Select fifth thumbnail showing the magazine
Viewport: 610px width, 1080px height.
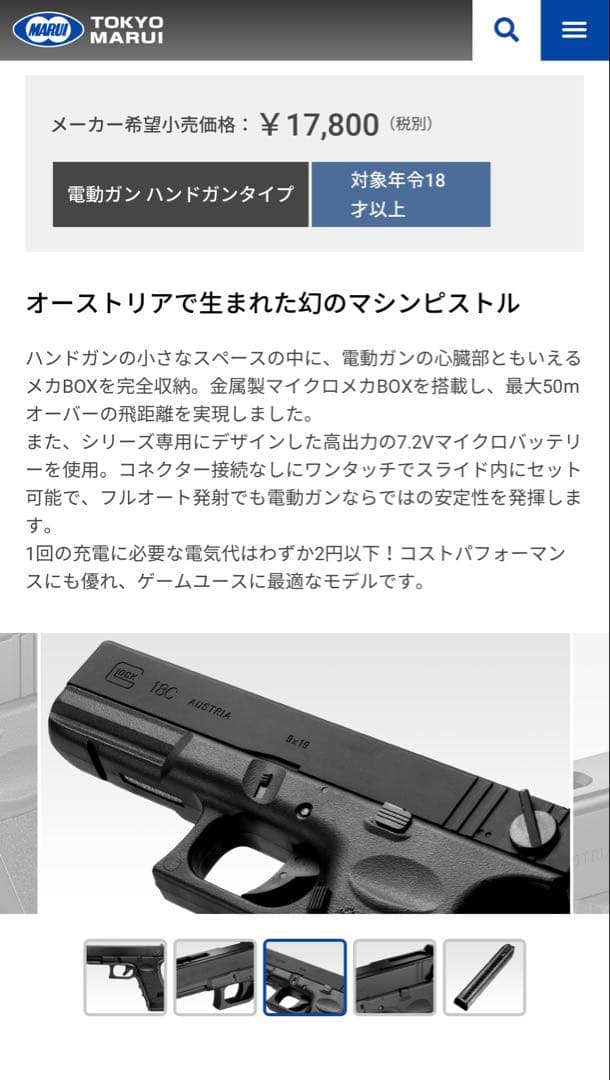[x=484, y=977]
